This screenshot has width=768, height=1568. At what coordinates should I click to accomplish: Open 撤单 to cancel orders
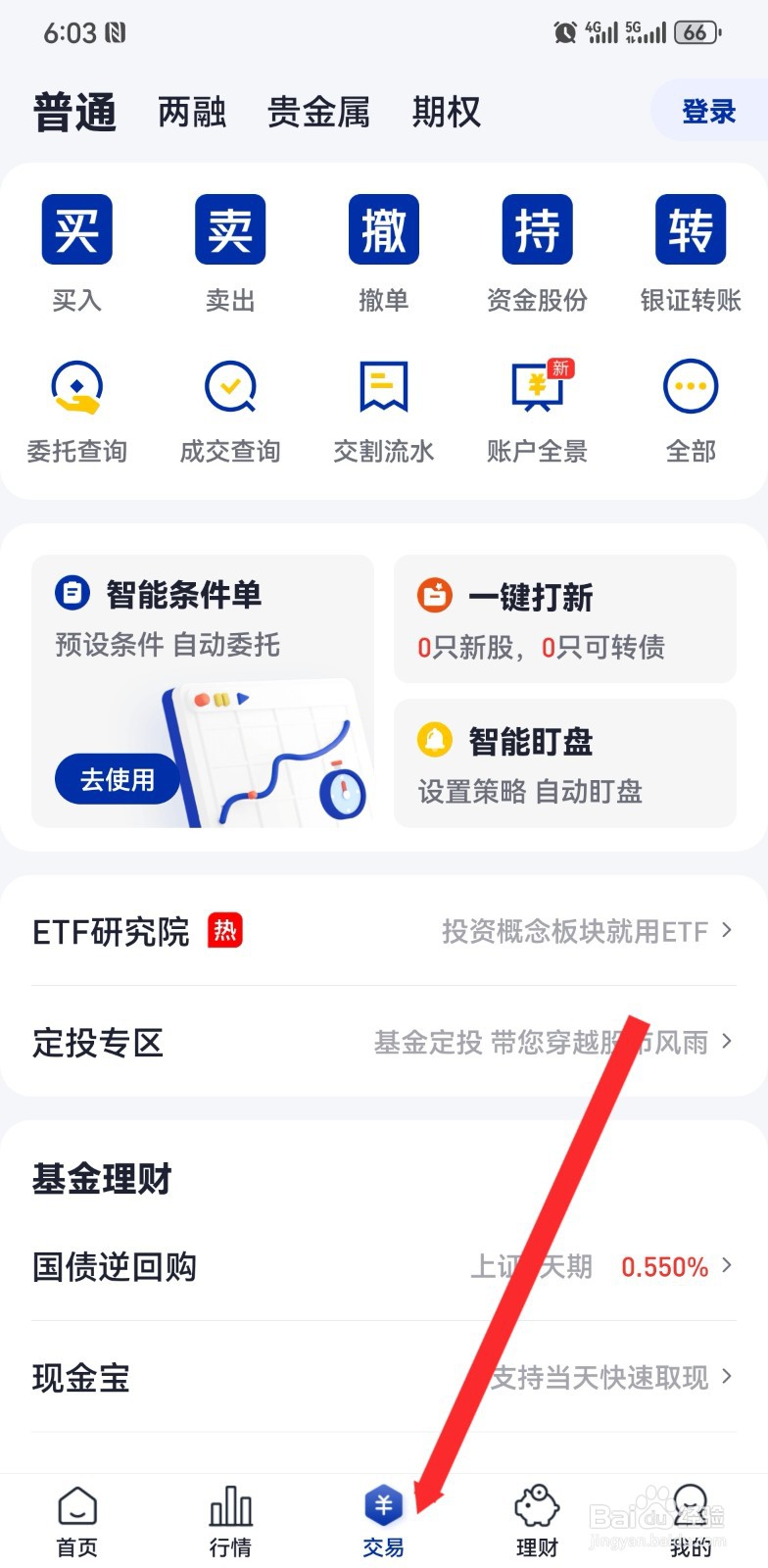coord(383,229)
